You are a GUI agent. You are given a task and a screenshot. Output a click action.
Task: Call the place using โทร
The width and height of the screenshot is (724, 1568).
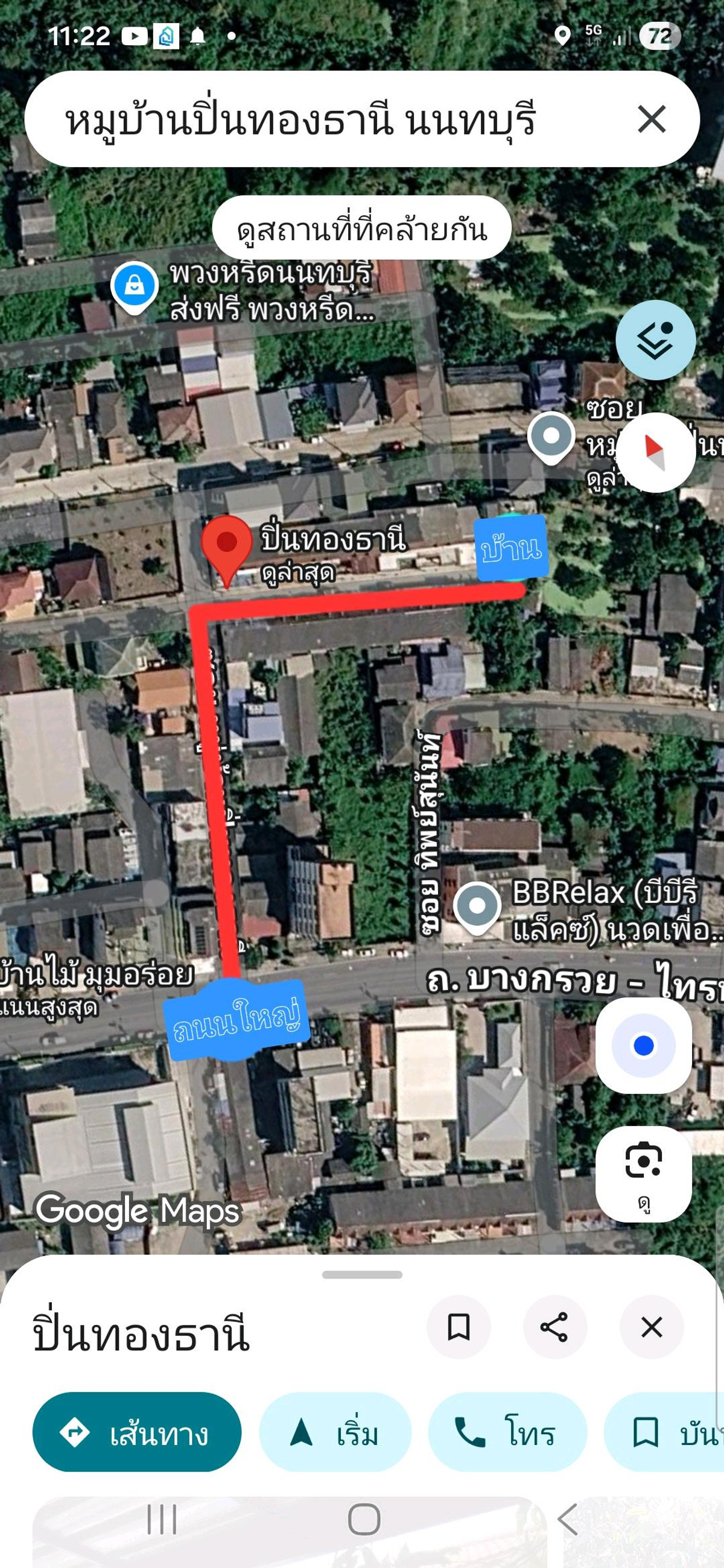tap(507, 1433)
